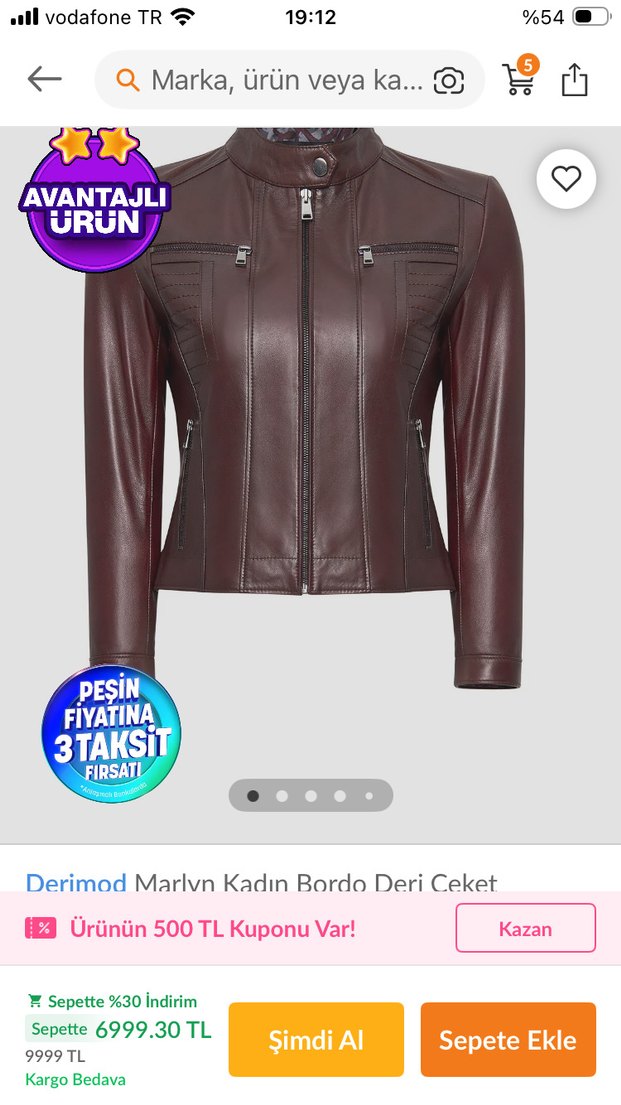The width and height of the screenshot is (621, 1105).
Task: Tap Kazan to claim the 500 TL coupon
Action: pos(525,928)
